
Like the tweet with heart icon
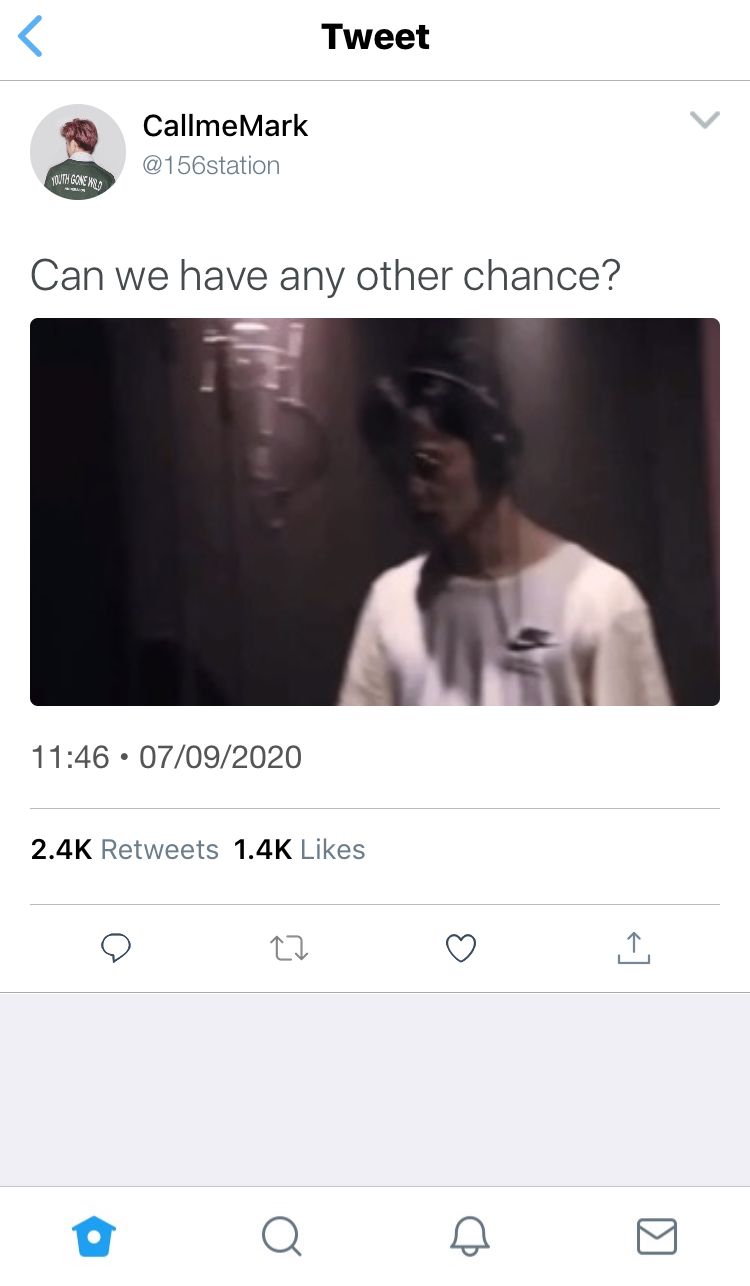click(x=461, y=947)
